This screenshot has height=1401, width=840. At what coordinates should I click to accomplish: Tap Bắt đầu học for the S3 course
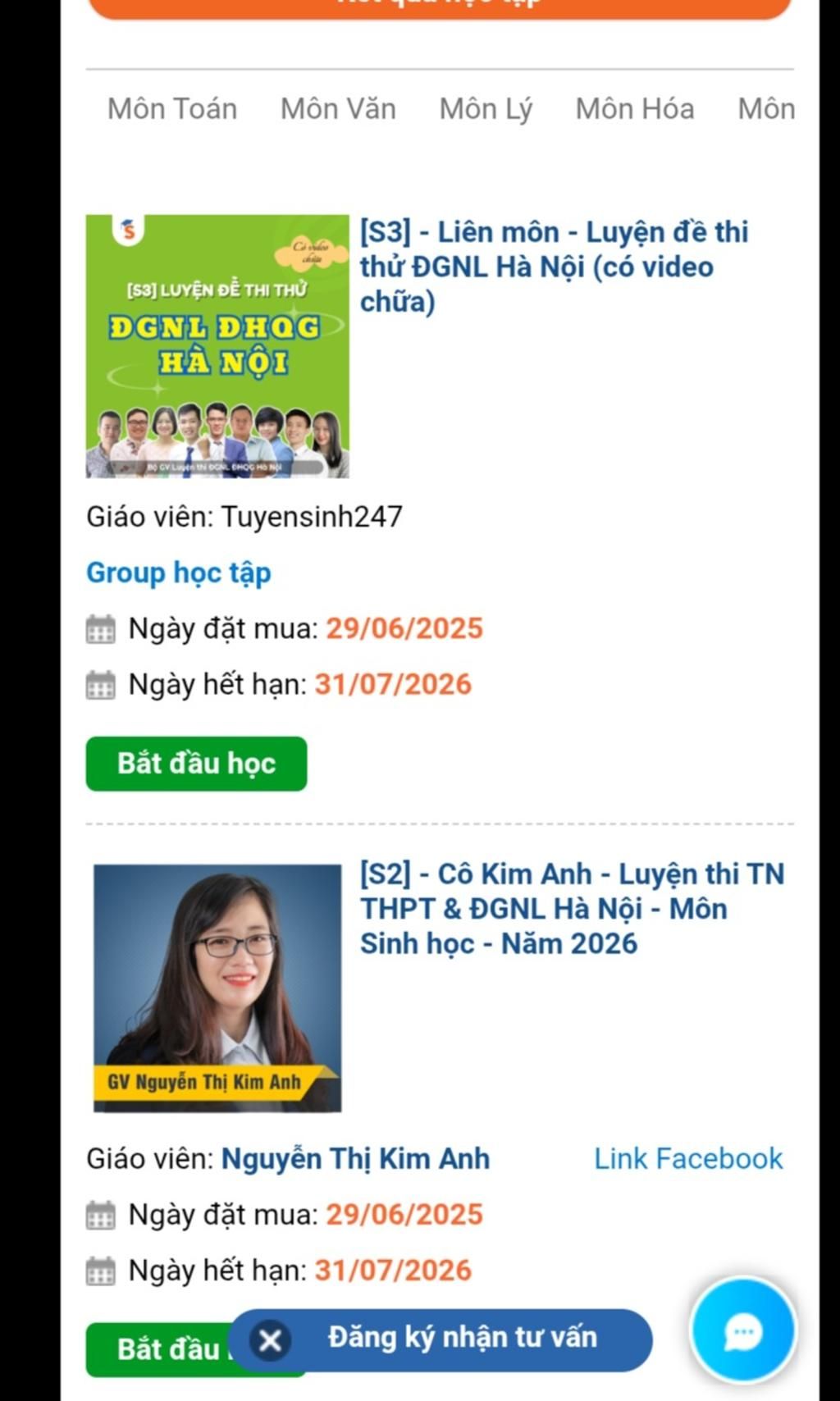coord(196,764)
